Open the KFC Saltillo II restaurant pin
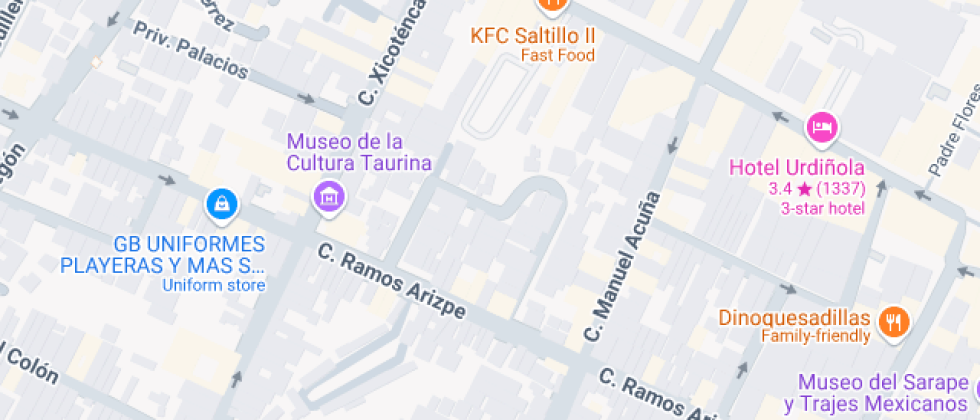This screenshot has height=420, width=980. [551, 6]
